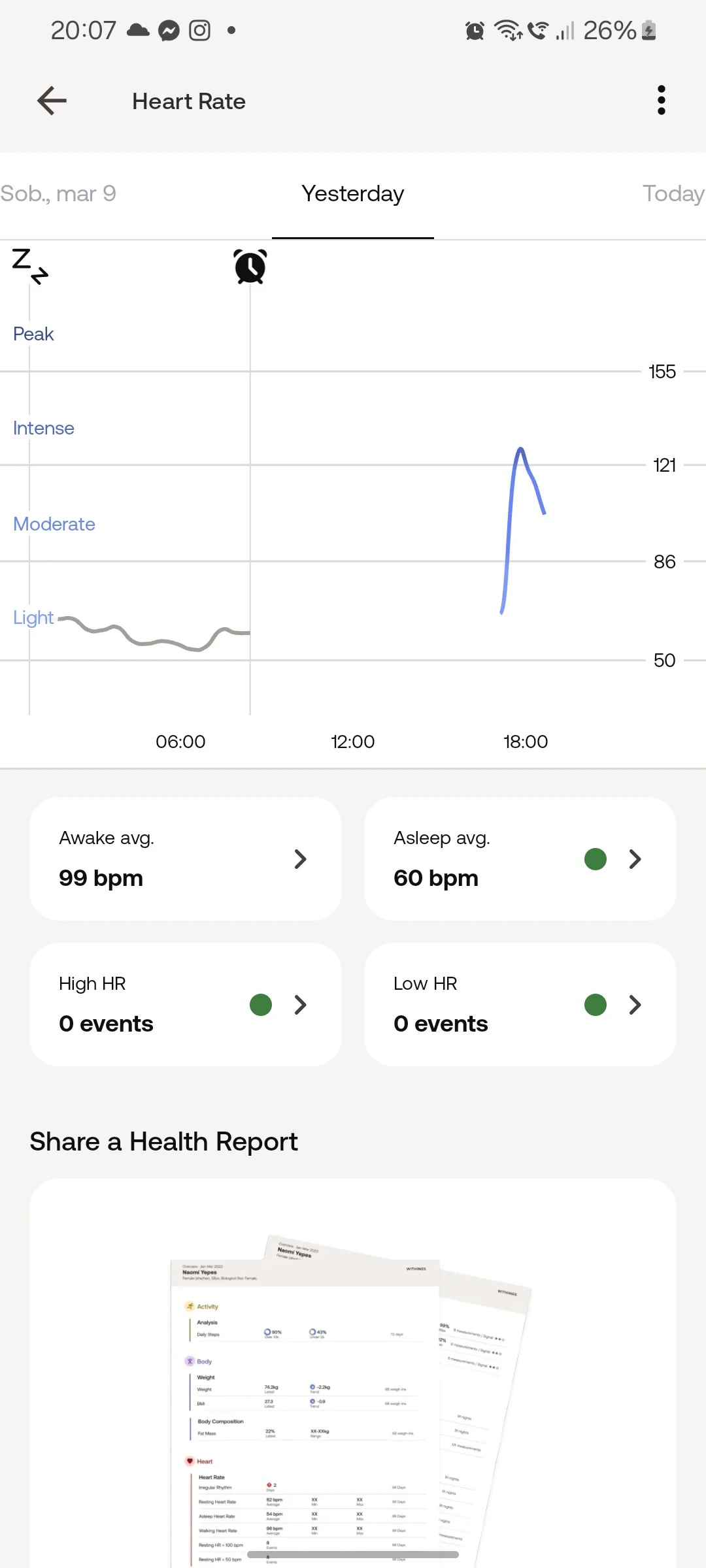Image resolution: width=706 pixels, height=1568 pixels.
Task: Open the Awake avg. 99 bpm card
Action: (186, 858)
